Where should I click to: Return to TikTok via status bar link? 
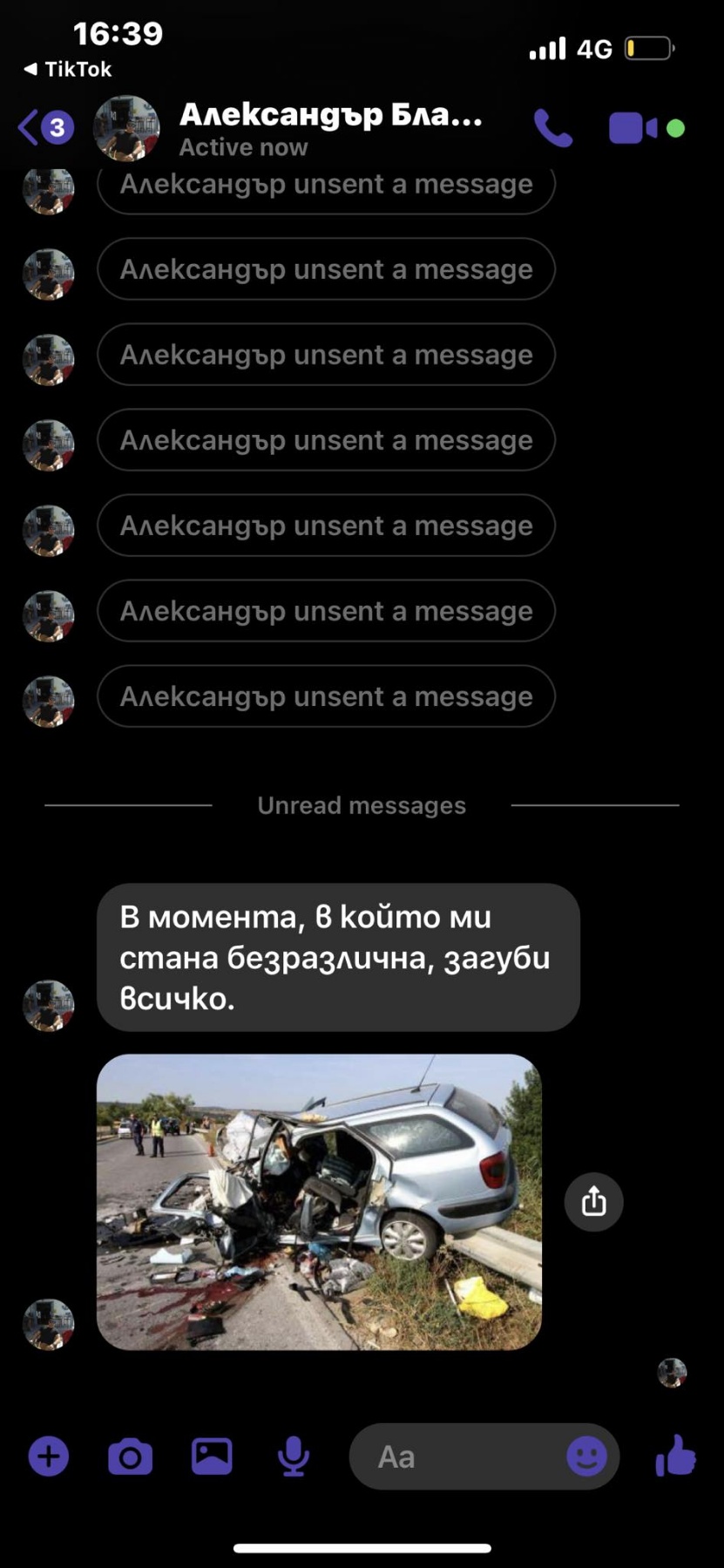point(68,69)
